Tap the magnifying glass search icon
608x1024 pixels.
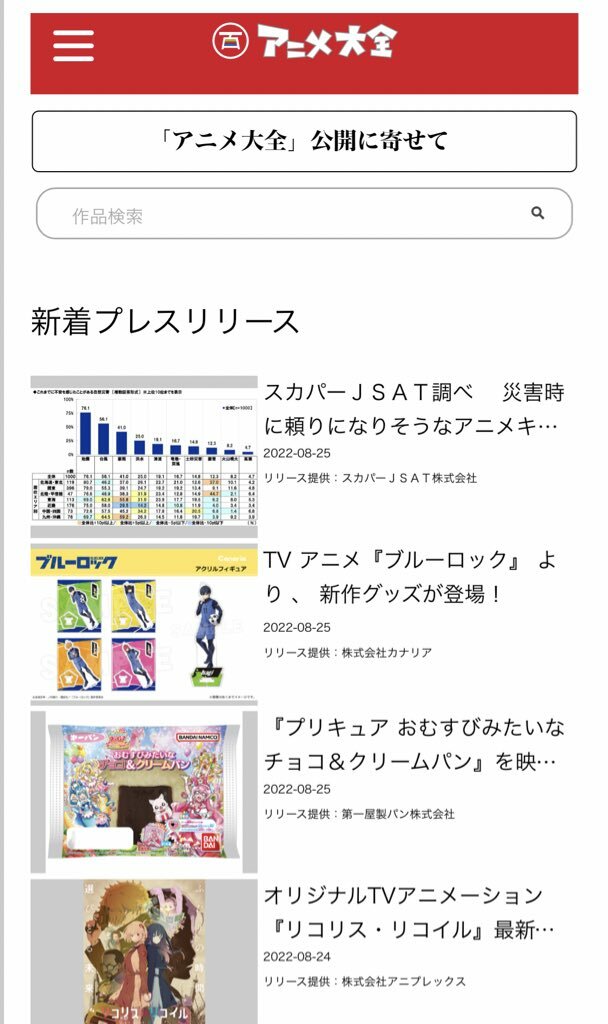click(538, 213)
